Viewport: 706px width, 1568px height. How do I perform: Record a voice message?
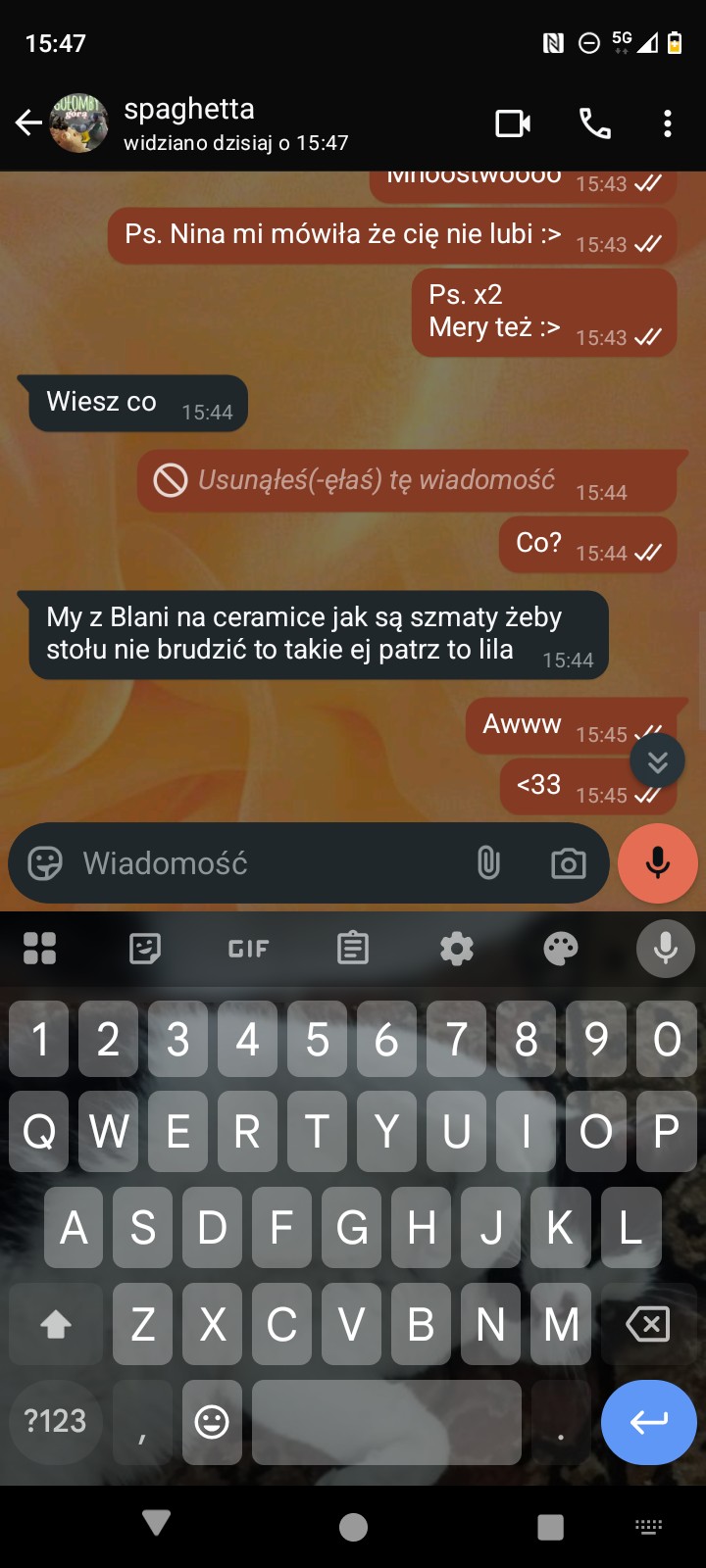(x=658, y=863)
